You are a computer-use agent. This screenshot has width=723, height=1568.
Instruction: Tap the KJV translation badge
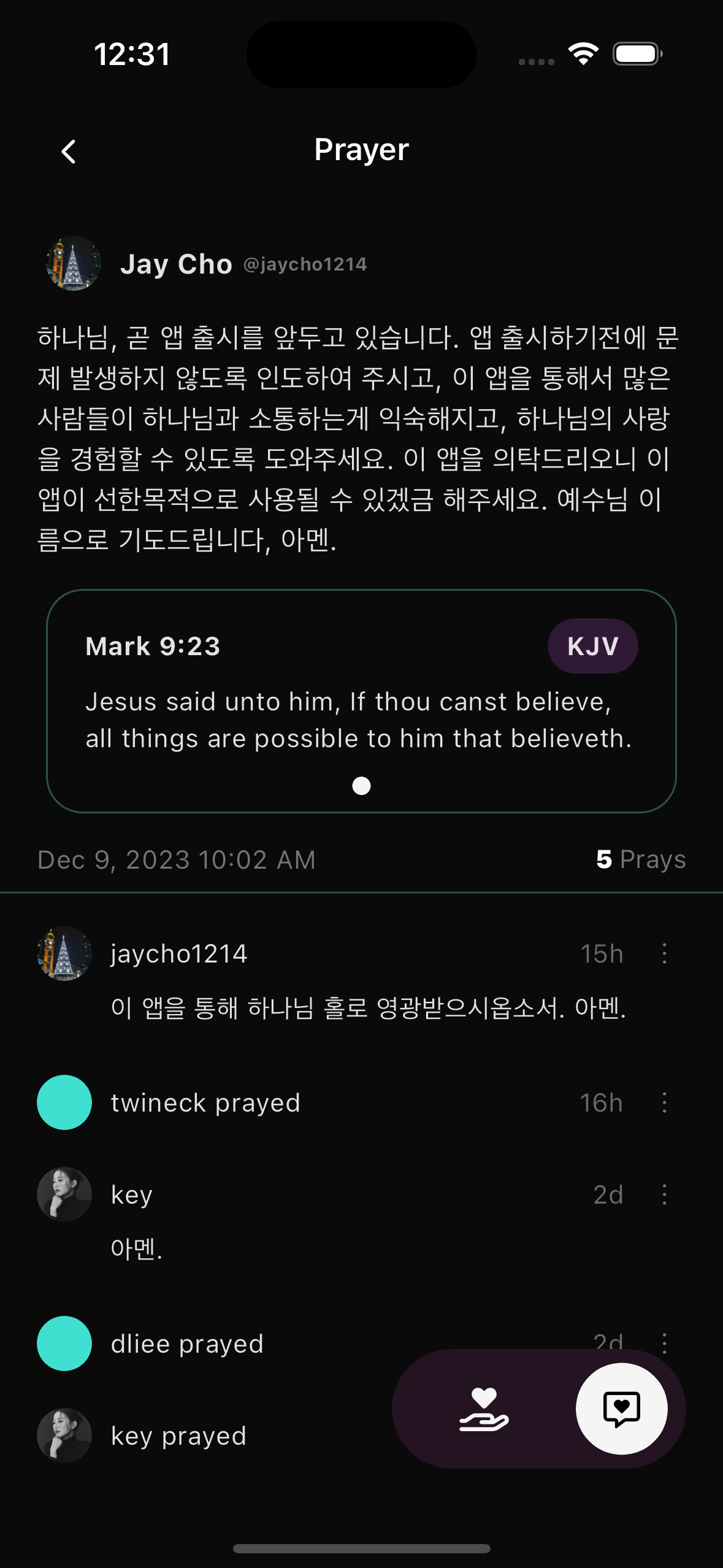click(x=592, y=645)
